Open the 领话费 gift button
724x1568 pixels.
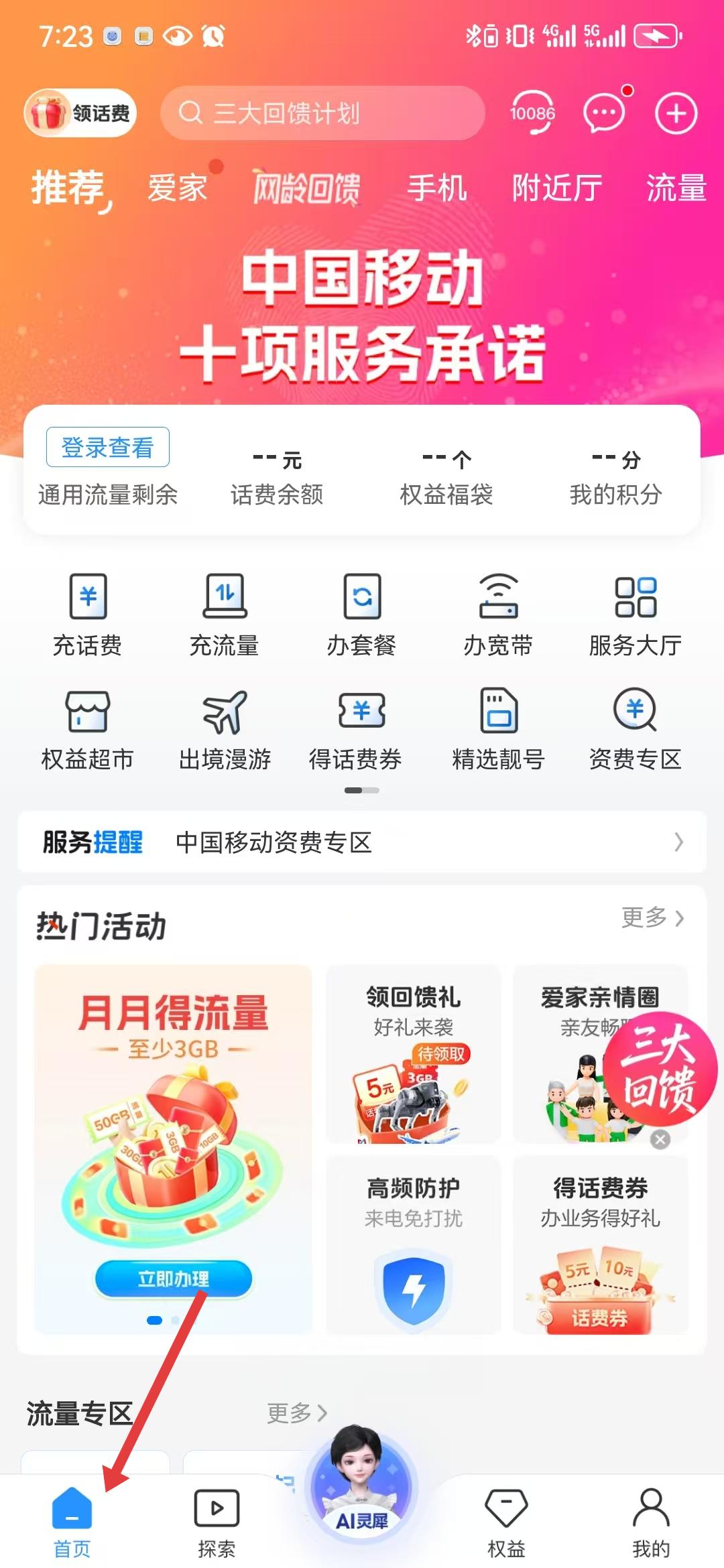pyautogui.click(x=80, y=113)
